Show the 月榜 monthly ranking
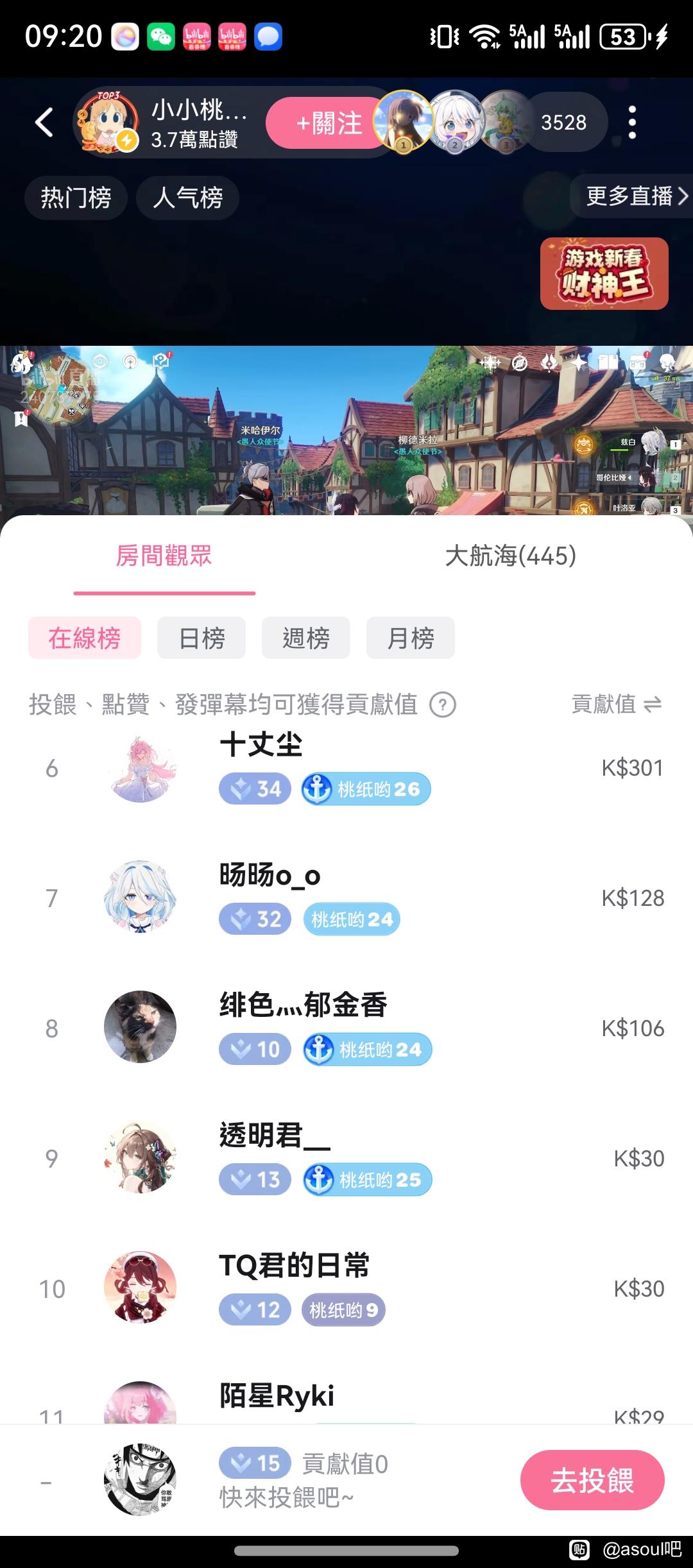The height and width of the screenshot is (1568, 693). click(x=411, y=638)
